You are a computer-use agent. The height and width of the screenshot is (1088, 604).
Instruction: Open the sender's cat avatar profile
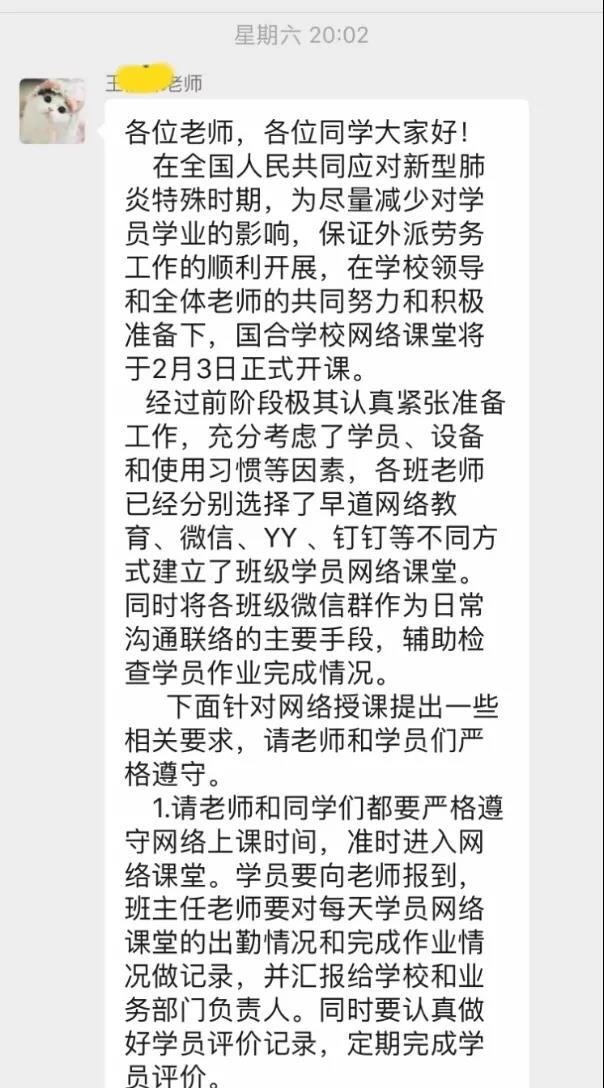(53, 111)
